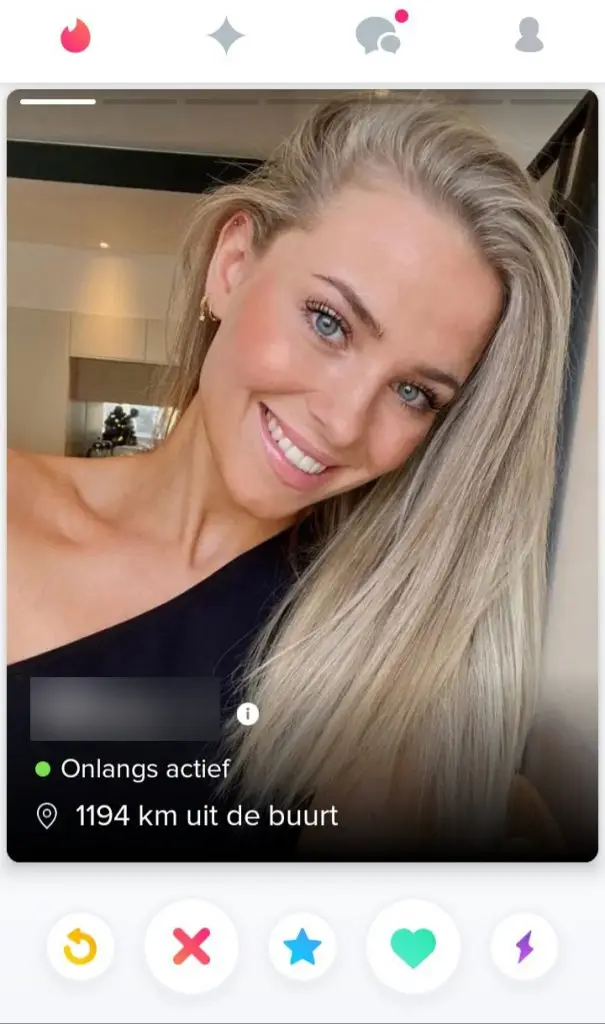Switch to the sparkle Explore tab
This screenshot has width=605, height=1024.
click(226, 35)
